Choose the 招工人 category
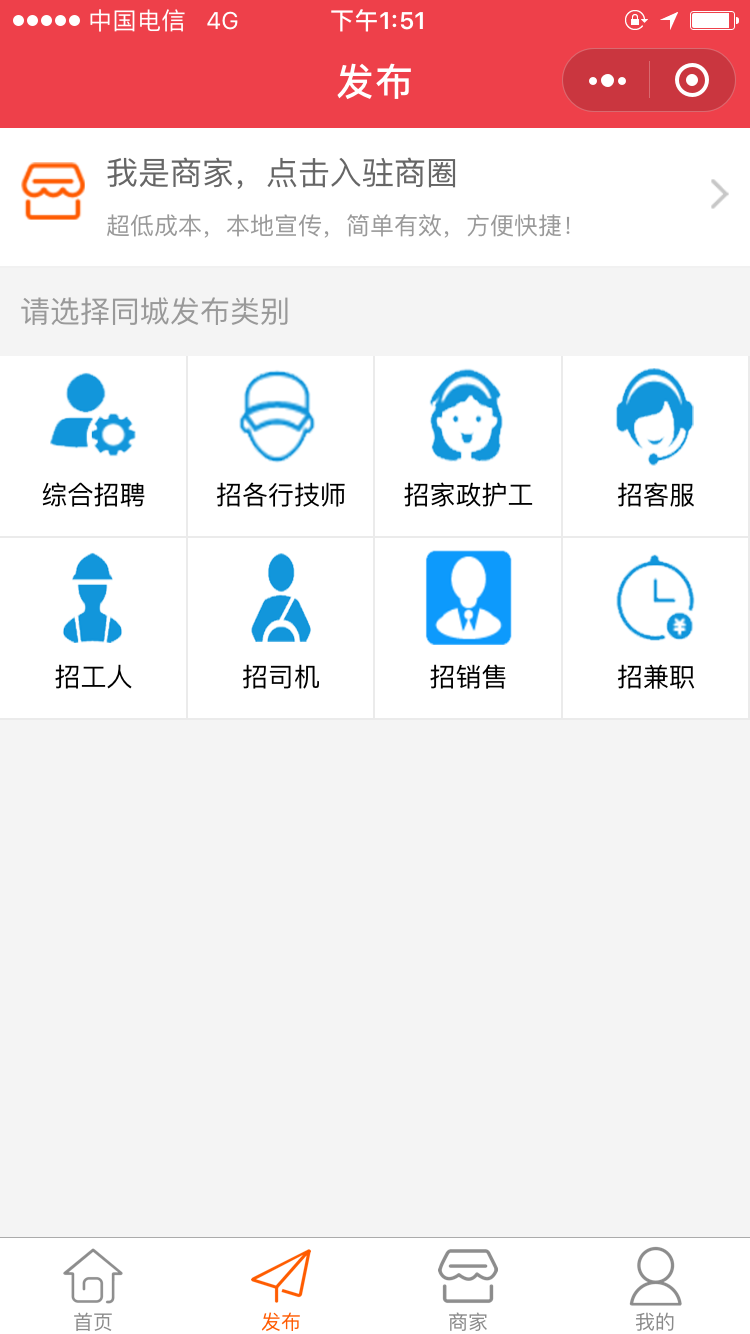The height and width of the screenshot is (1334, 750). click(x=93, y=628)
